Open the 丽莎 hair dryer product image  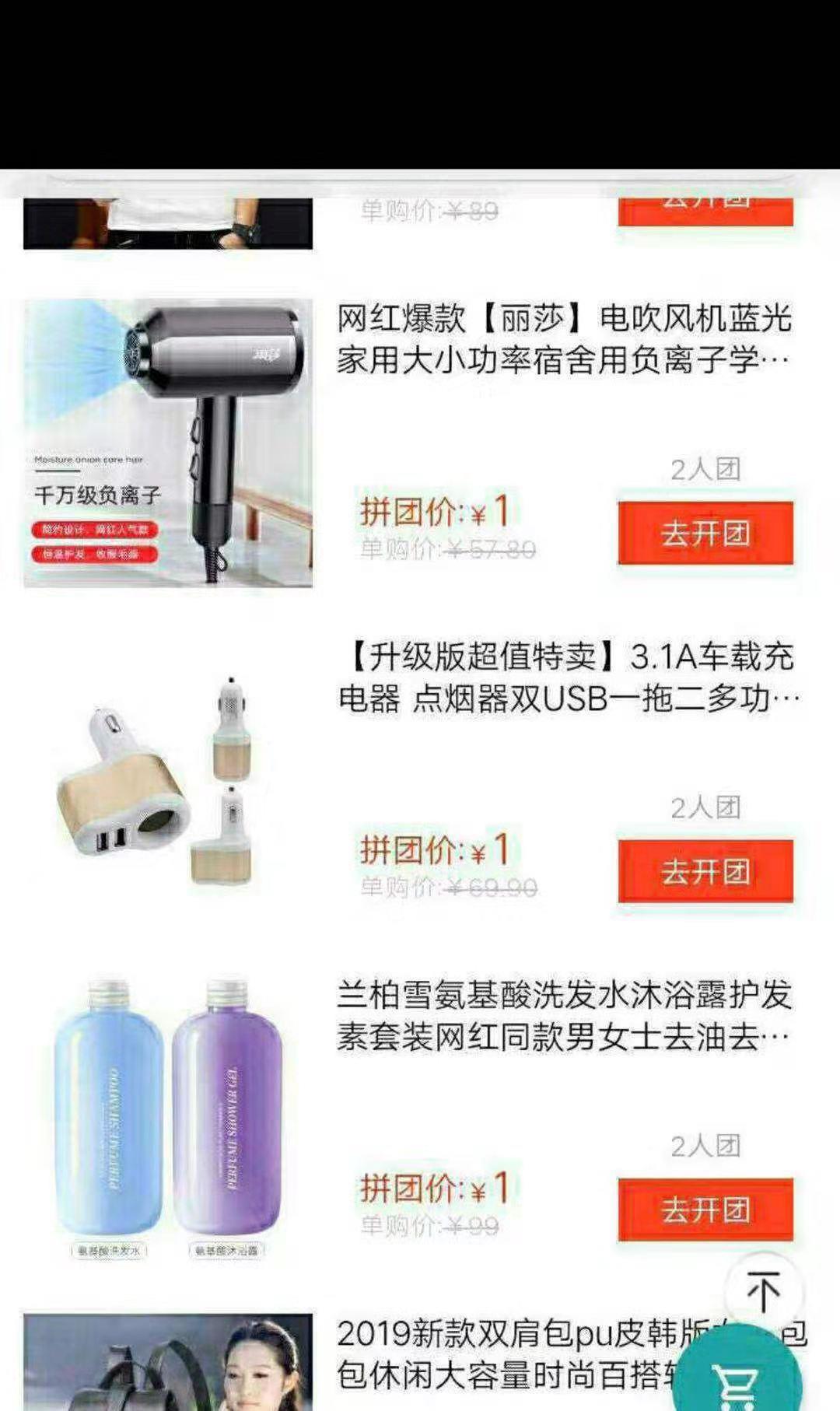pyautogui.click(x=168, y=443)
